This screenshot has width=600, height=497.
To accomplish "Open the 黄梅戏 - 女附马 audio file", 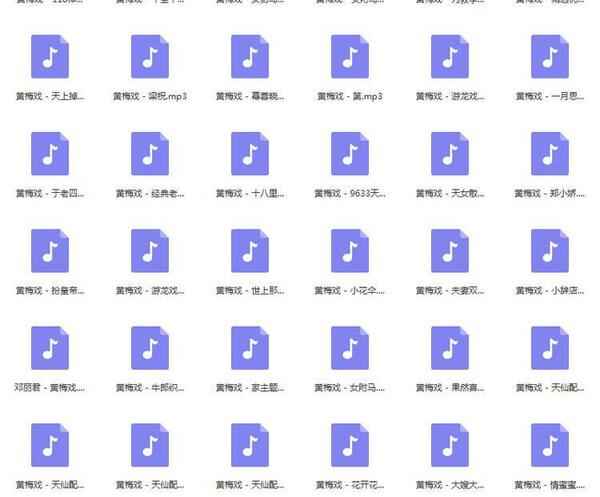I will click(x=350, y=348).
